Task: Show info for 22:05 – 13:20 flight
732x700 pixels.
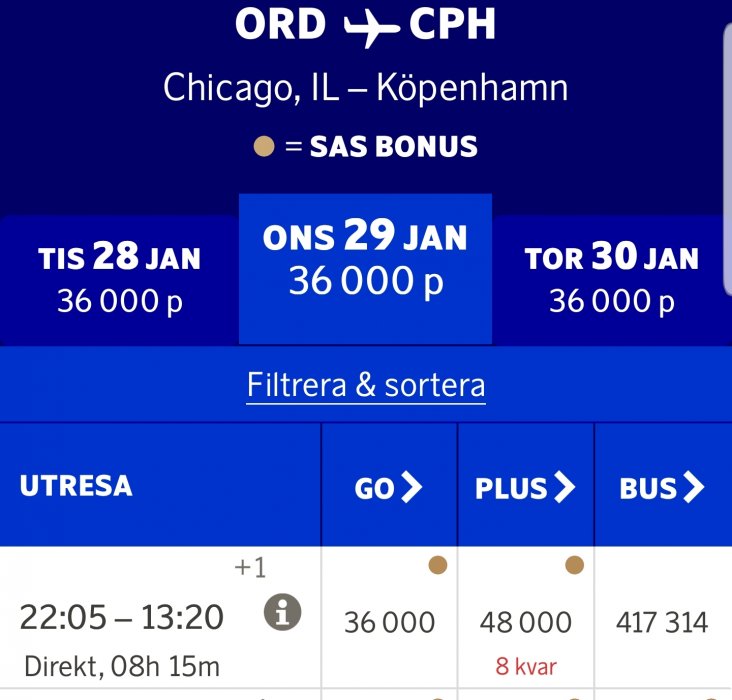Action: (282, 613)
